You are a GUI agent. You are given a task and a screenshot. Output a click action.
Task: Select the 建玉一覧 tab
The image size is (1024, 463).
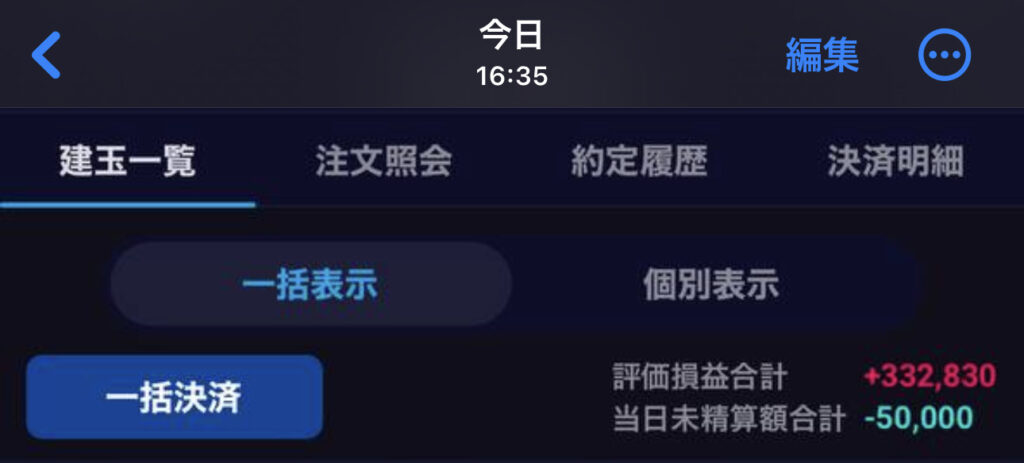[x=127, y=162]
